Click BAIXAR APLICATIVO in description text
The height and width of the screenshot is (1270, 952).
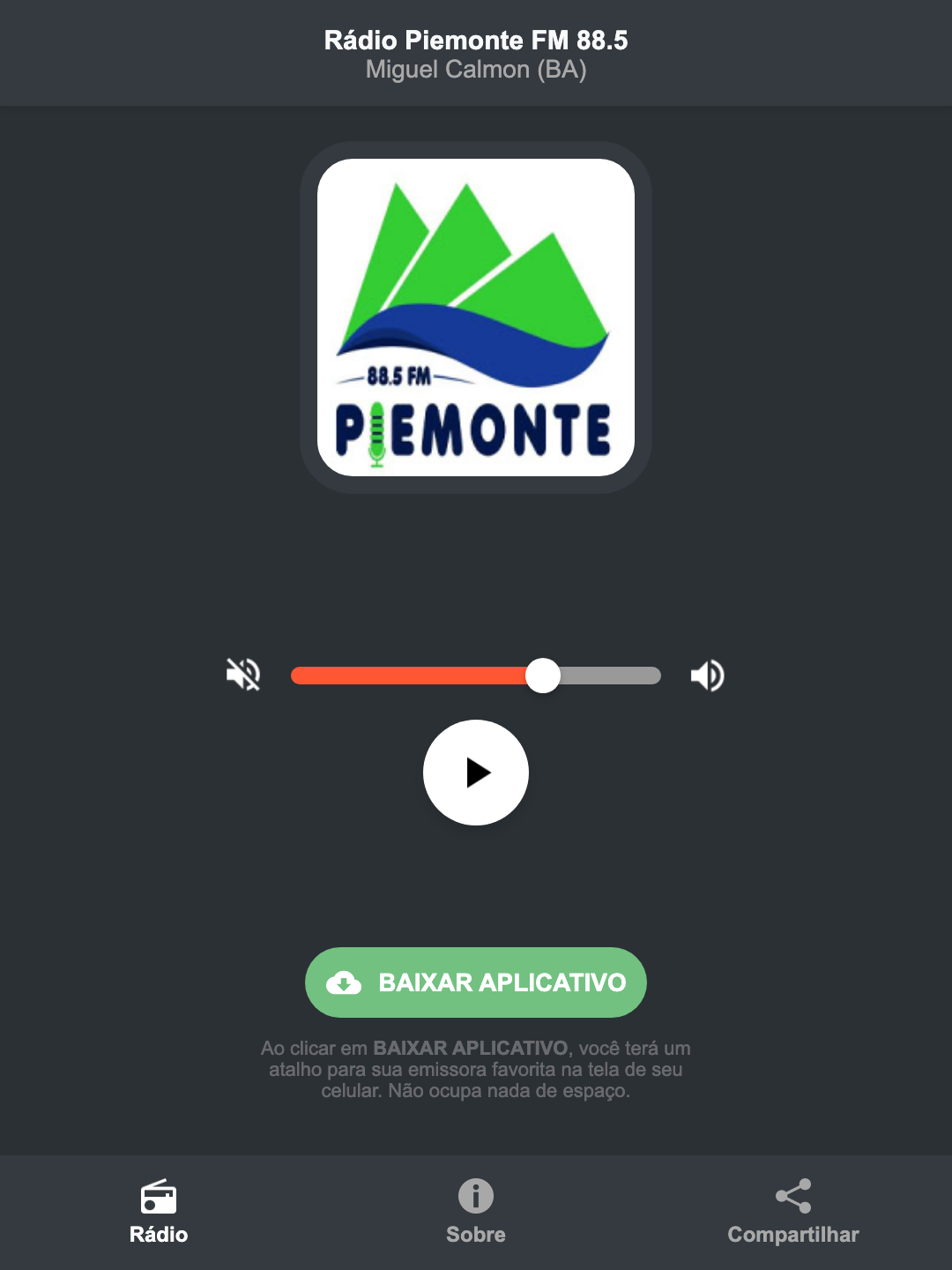pos(472,1049)
